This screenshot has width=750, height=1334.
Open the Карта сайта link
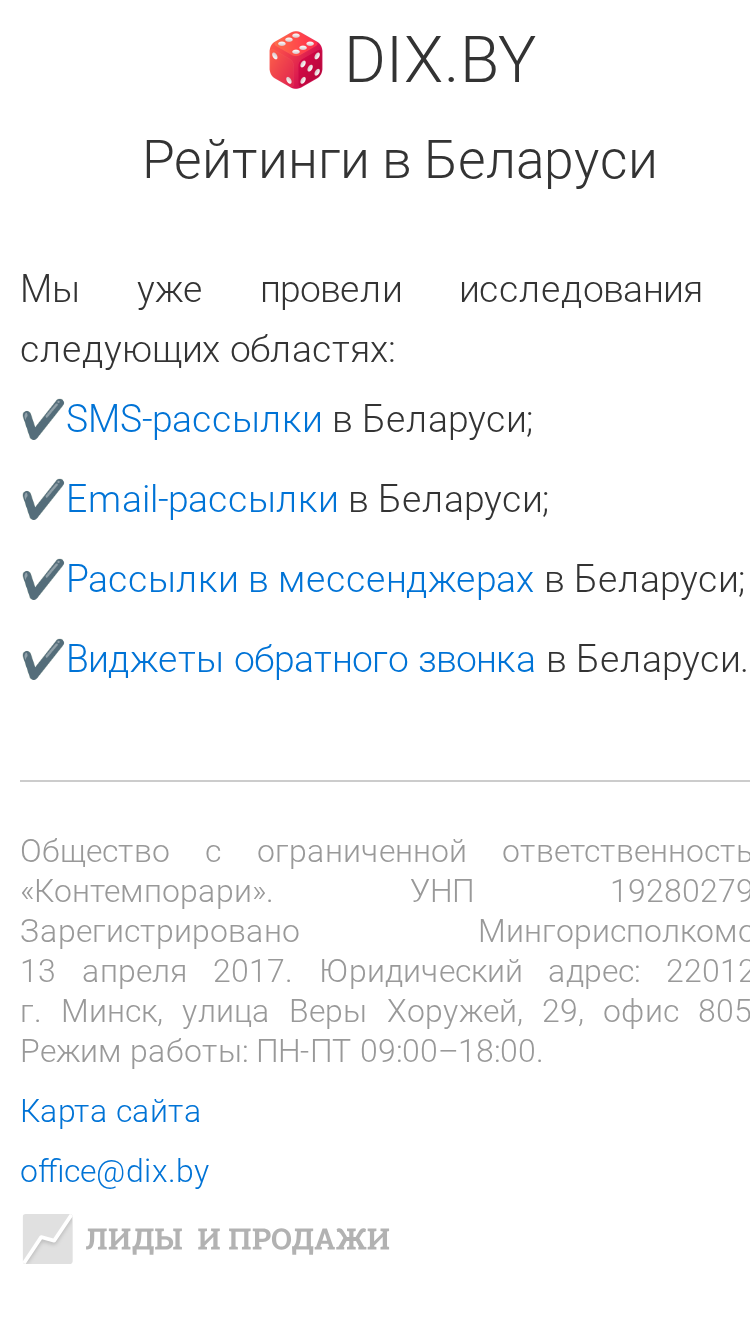(110, 1111)
